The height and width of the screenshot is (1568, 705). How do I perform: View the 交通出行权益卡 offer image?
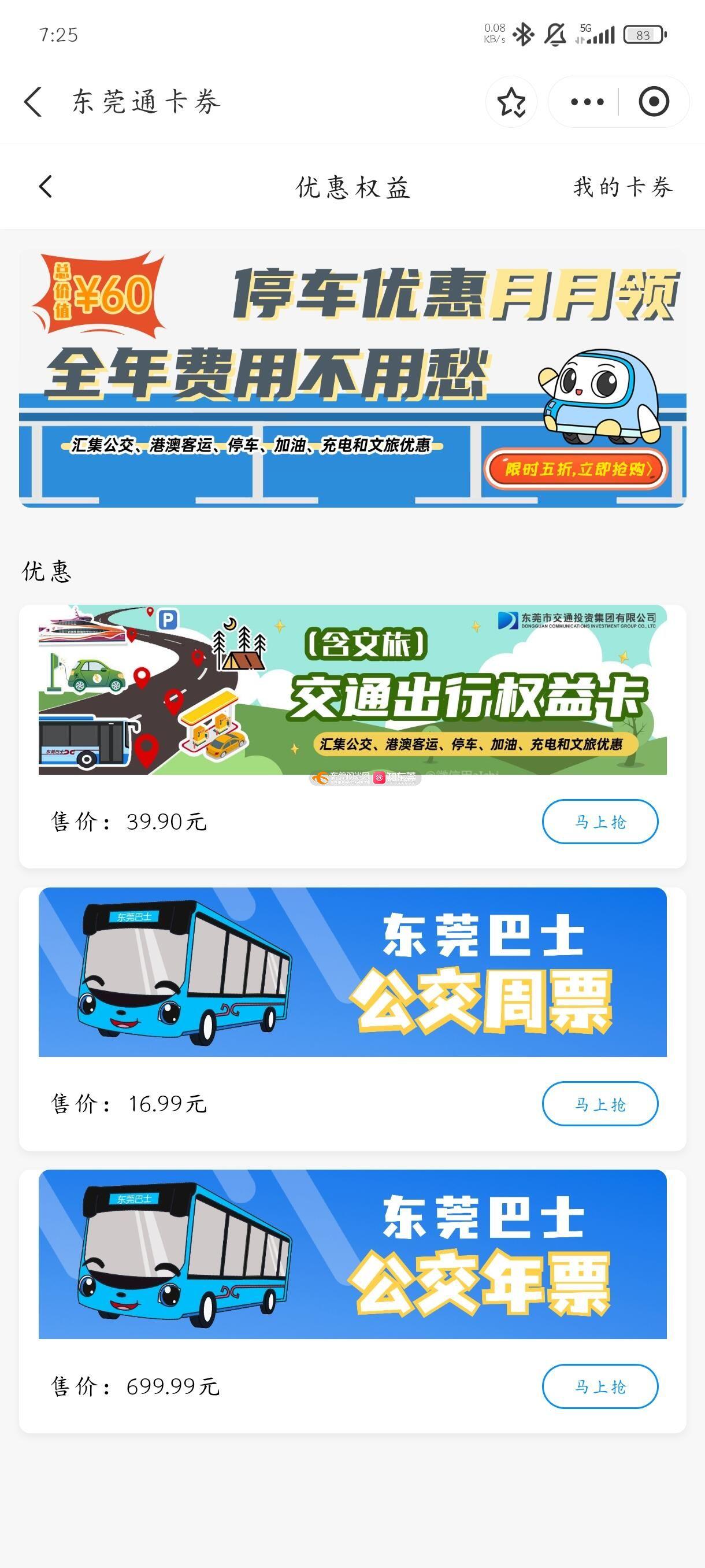tap(352, 690)
